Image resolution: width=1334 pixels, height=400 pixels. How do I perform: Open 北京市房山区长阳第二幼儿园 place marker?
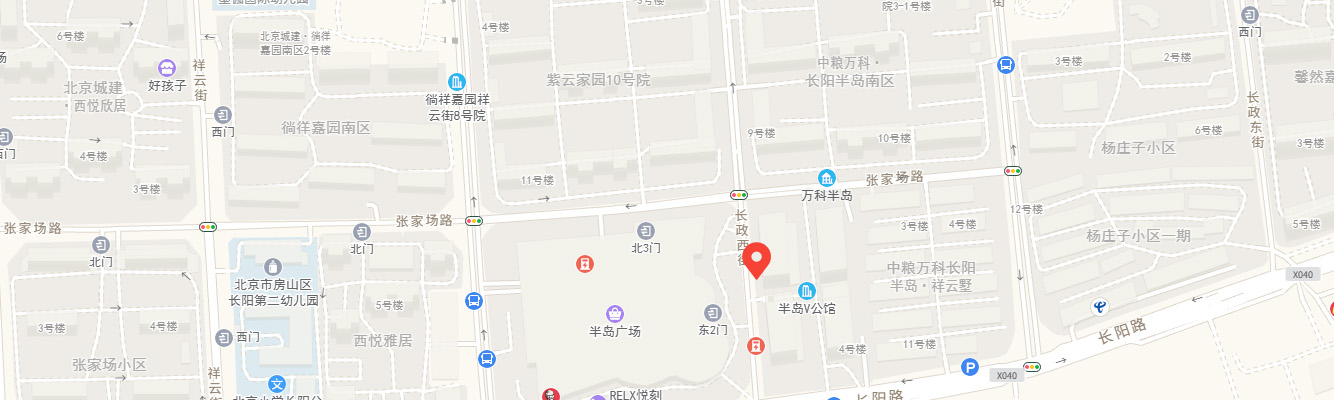(x=273, y=267)
